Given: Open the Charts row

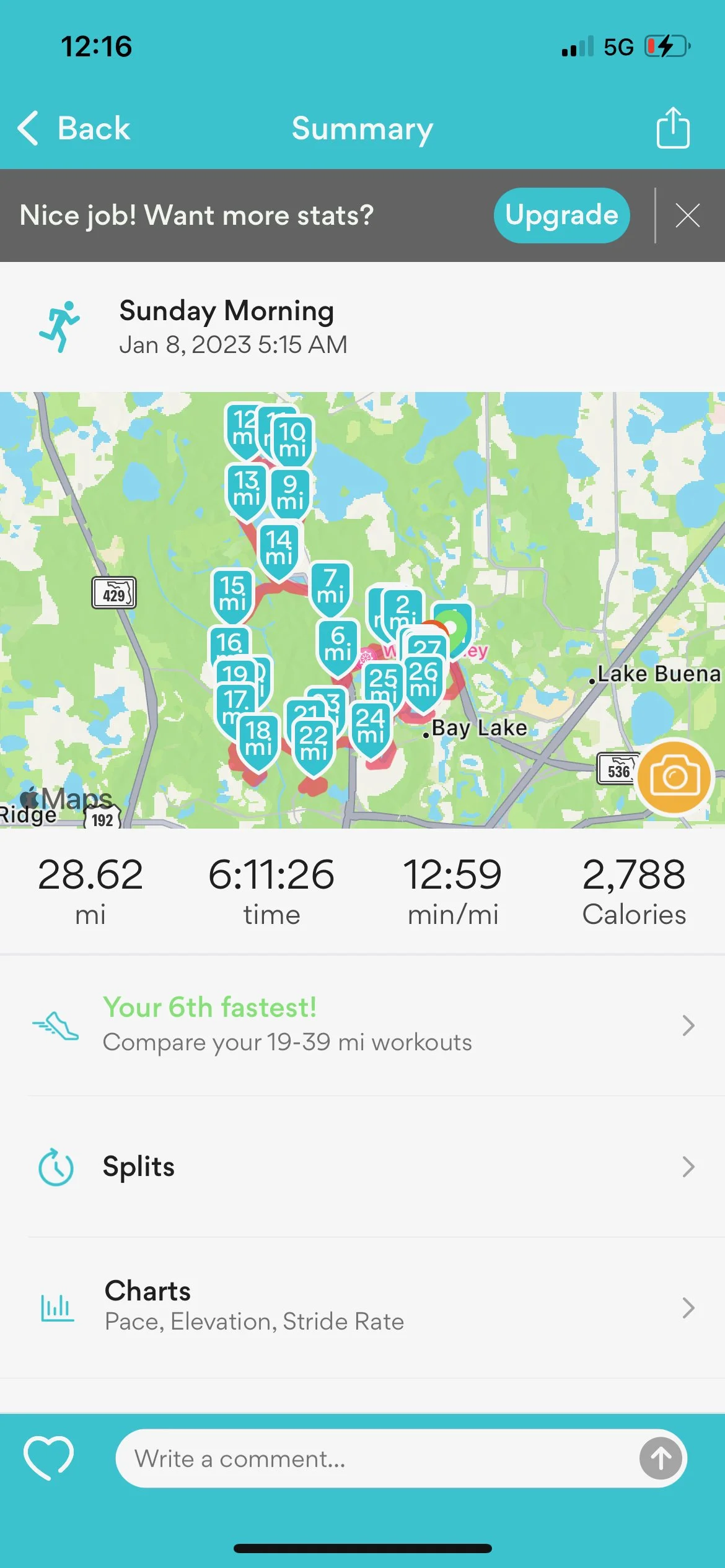Looking at the screenshot, I should 362,1307.
